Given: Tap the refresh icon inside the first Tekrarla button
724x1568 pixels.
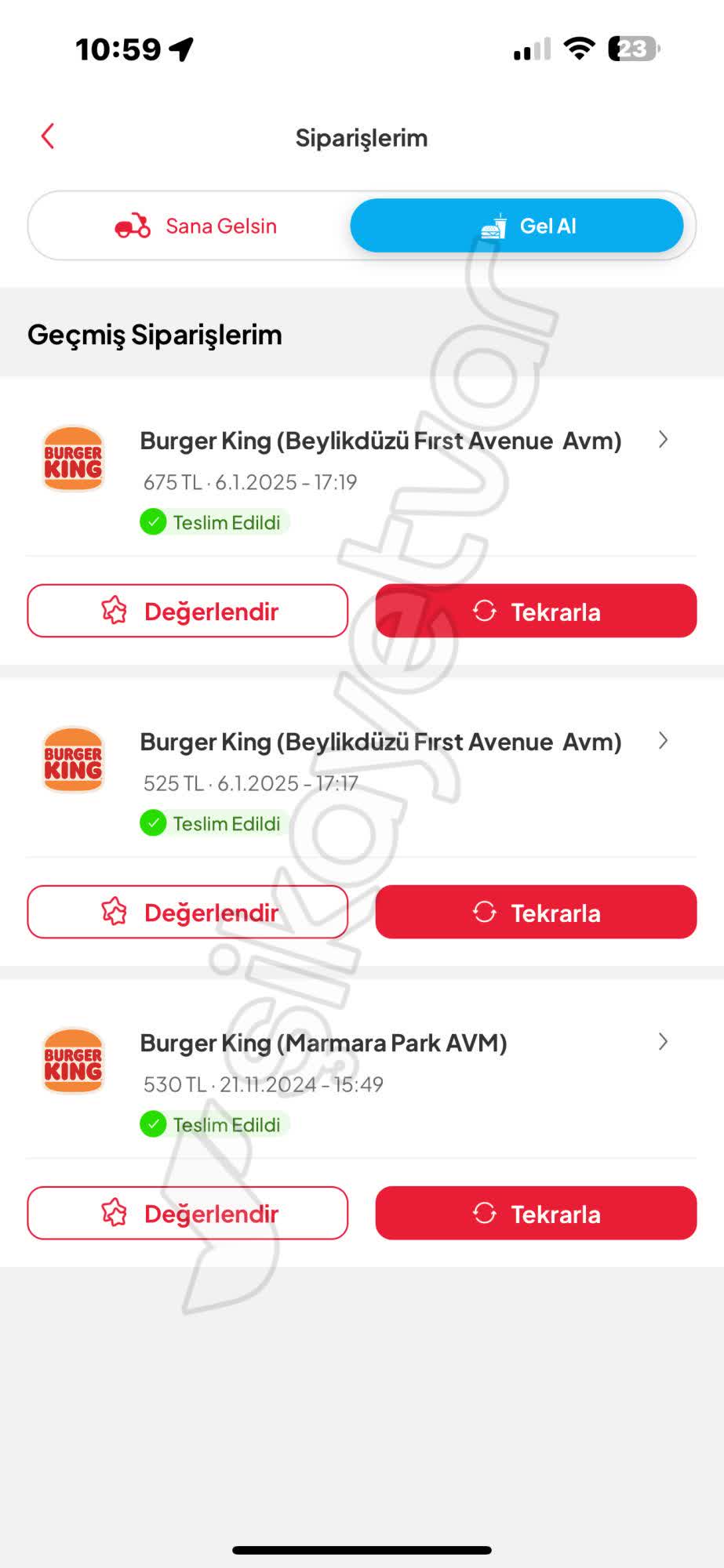Looking at the screenshot, I should click(x=486, y=611).
